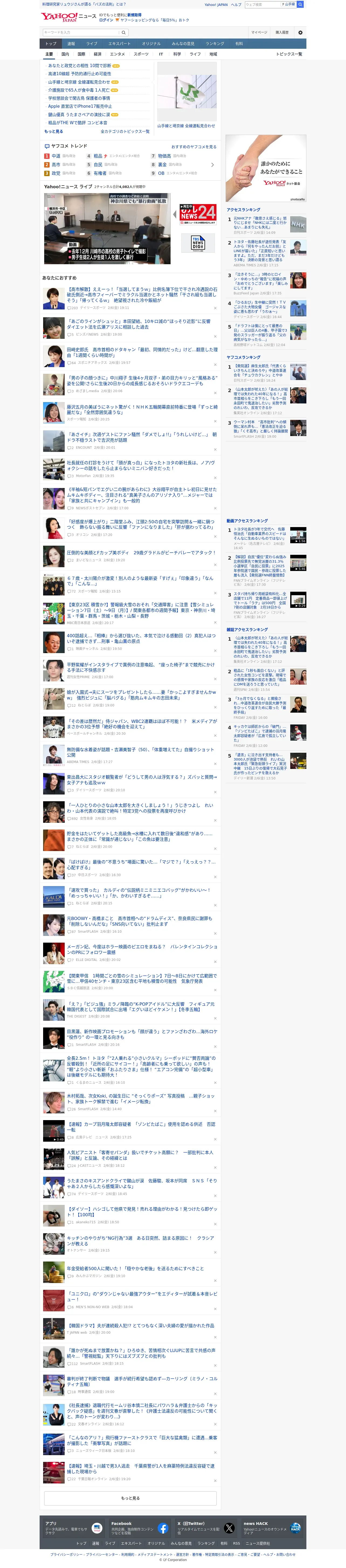Select the スポーツ category tab
This screenshot has width=346, height=1568.
[141, 54]
